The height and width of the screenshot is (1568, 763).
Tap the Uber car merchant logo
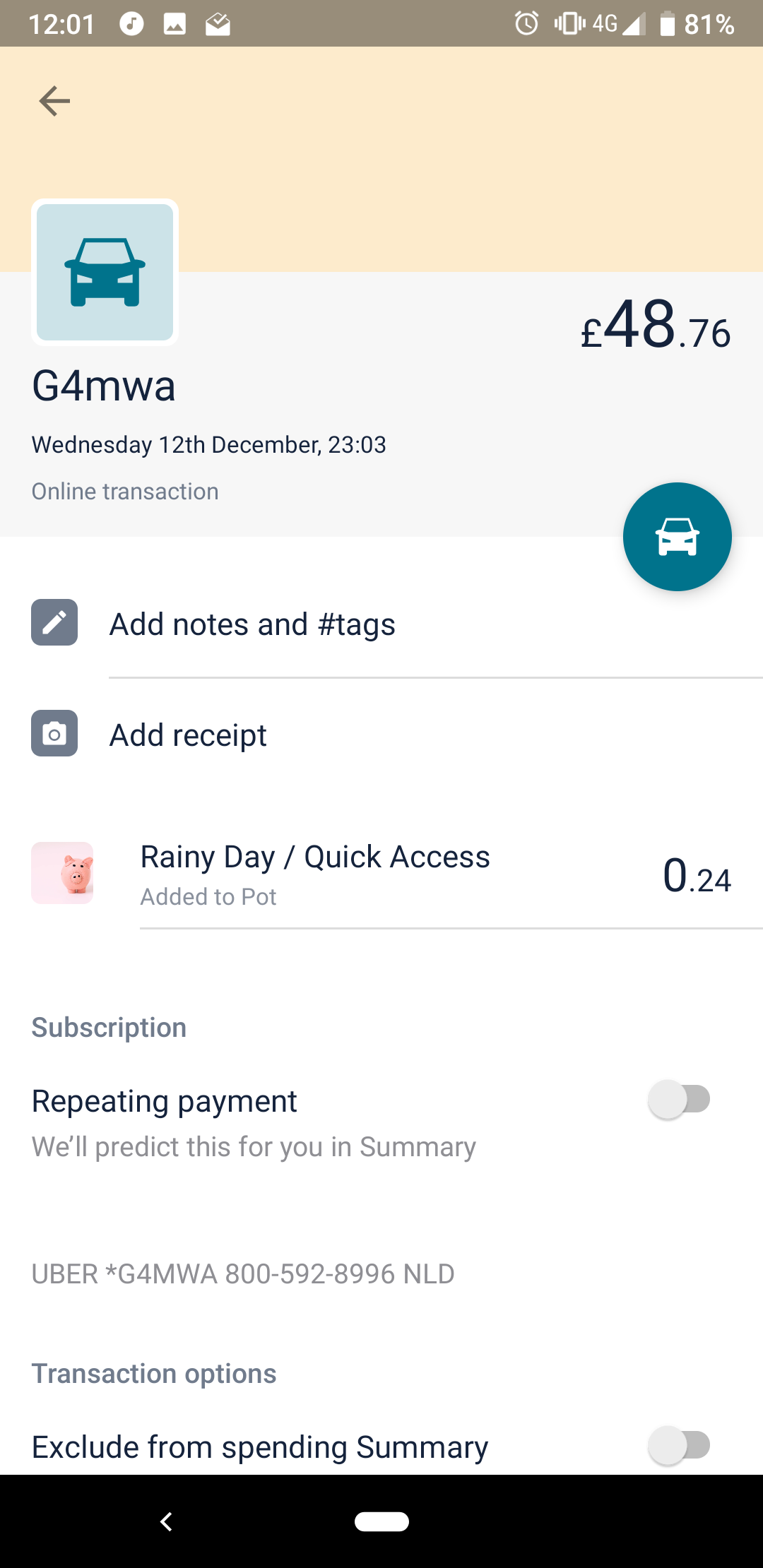[x=104, y=272]
